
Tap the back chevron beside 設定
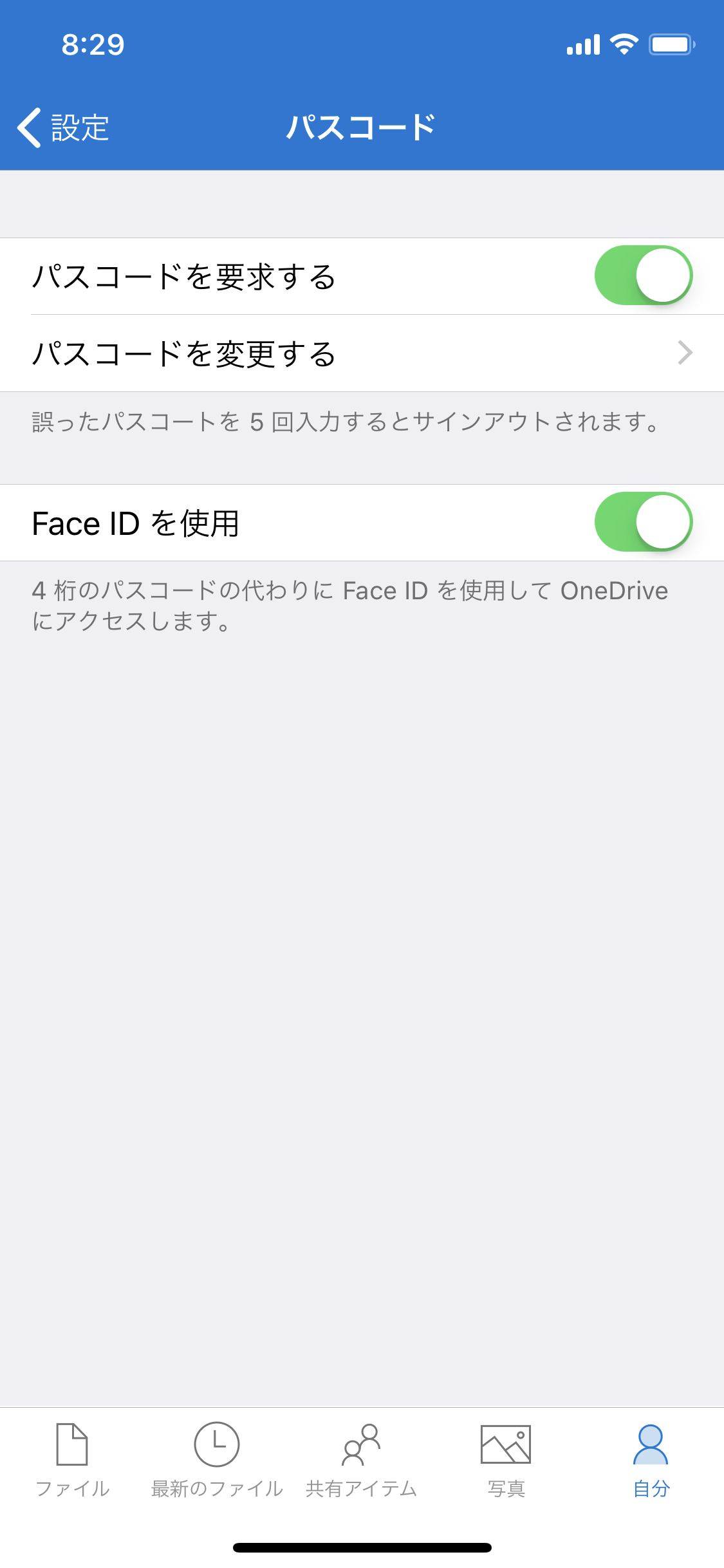(x=29, y=127)
